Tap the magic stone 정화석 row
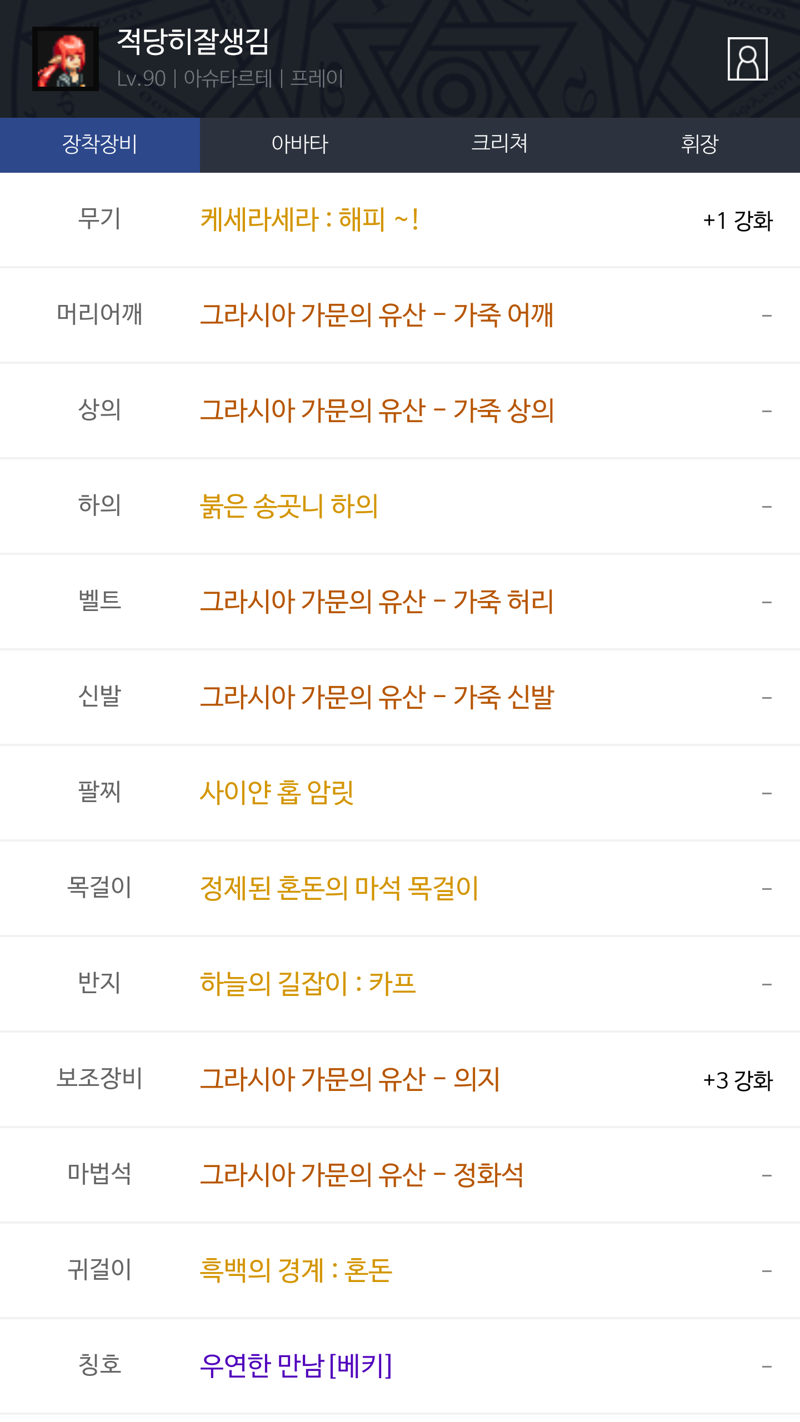 (x=400, y=1175)
